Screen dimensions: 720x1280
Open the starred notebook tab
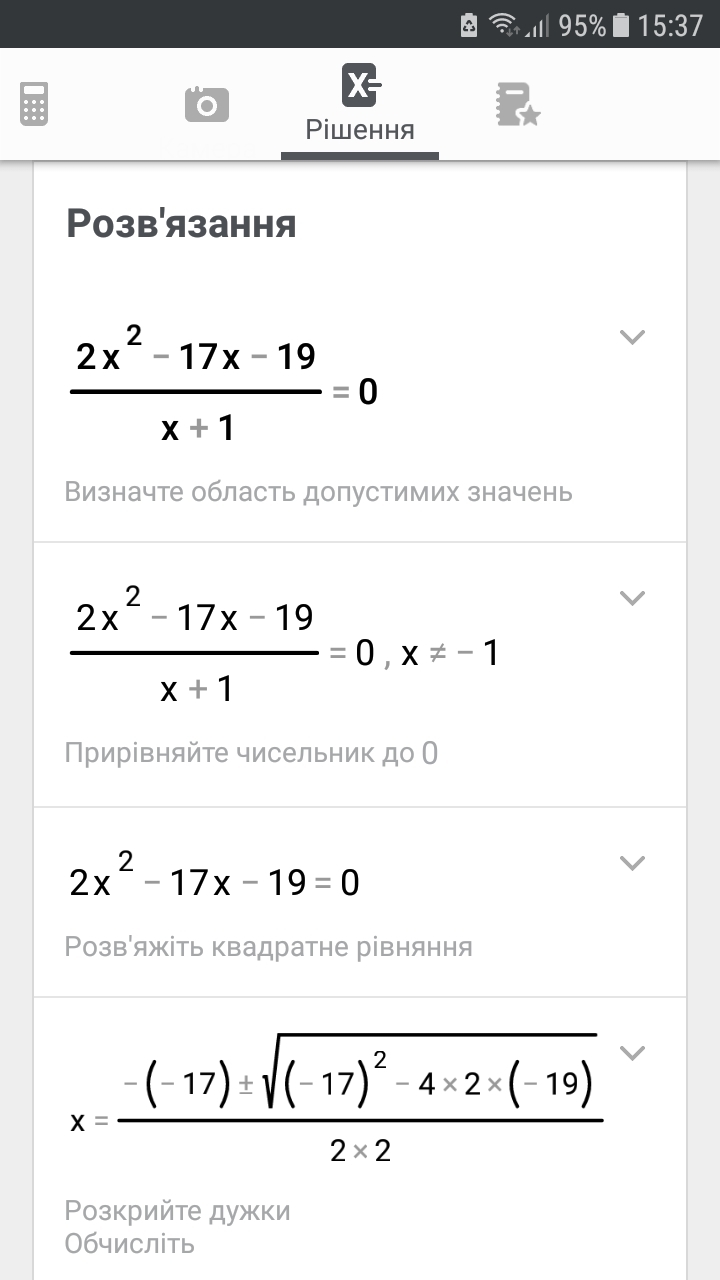click(517, 104)
